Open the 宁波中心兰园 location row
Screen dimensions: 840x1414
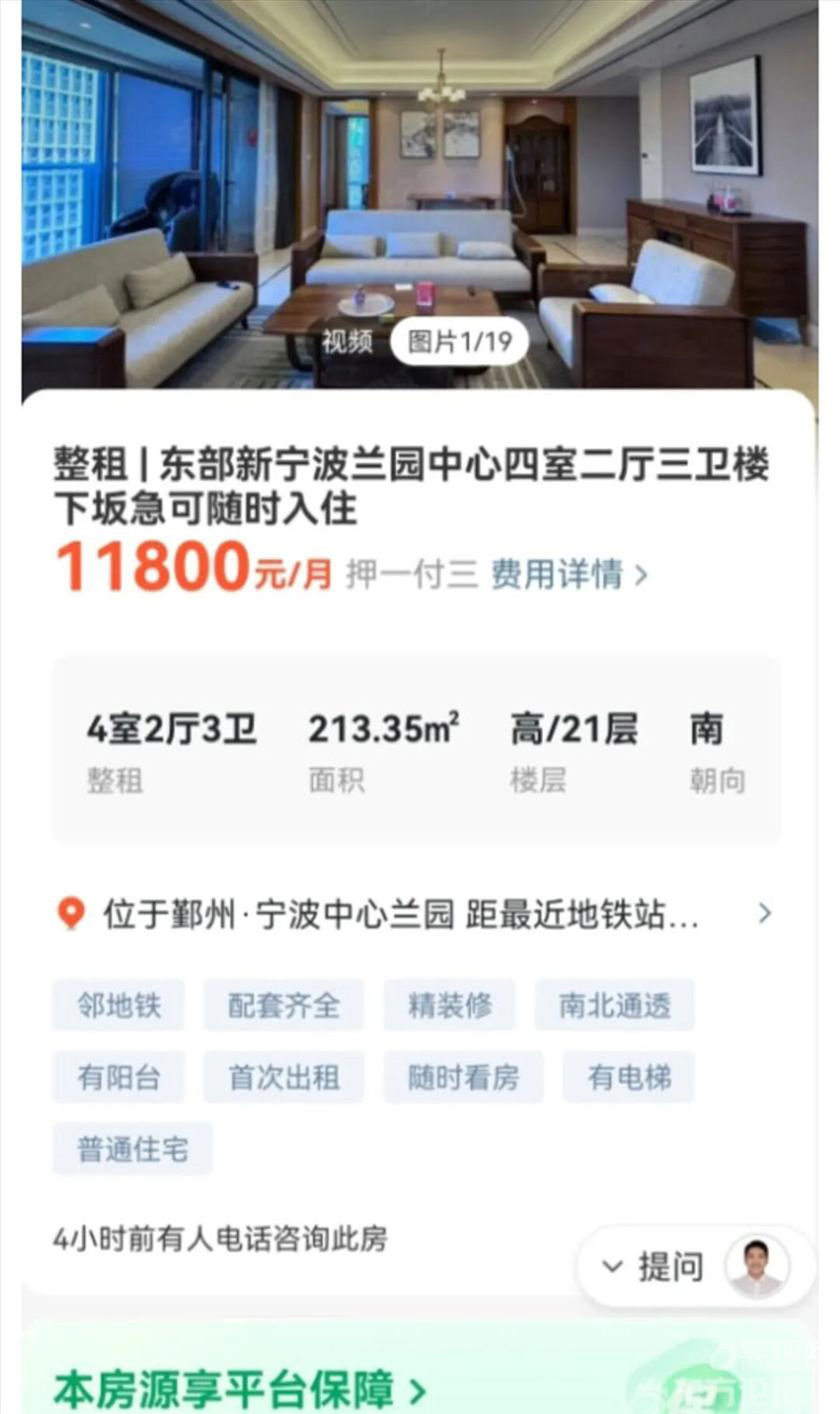pos(411,914)
